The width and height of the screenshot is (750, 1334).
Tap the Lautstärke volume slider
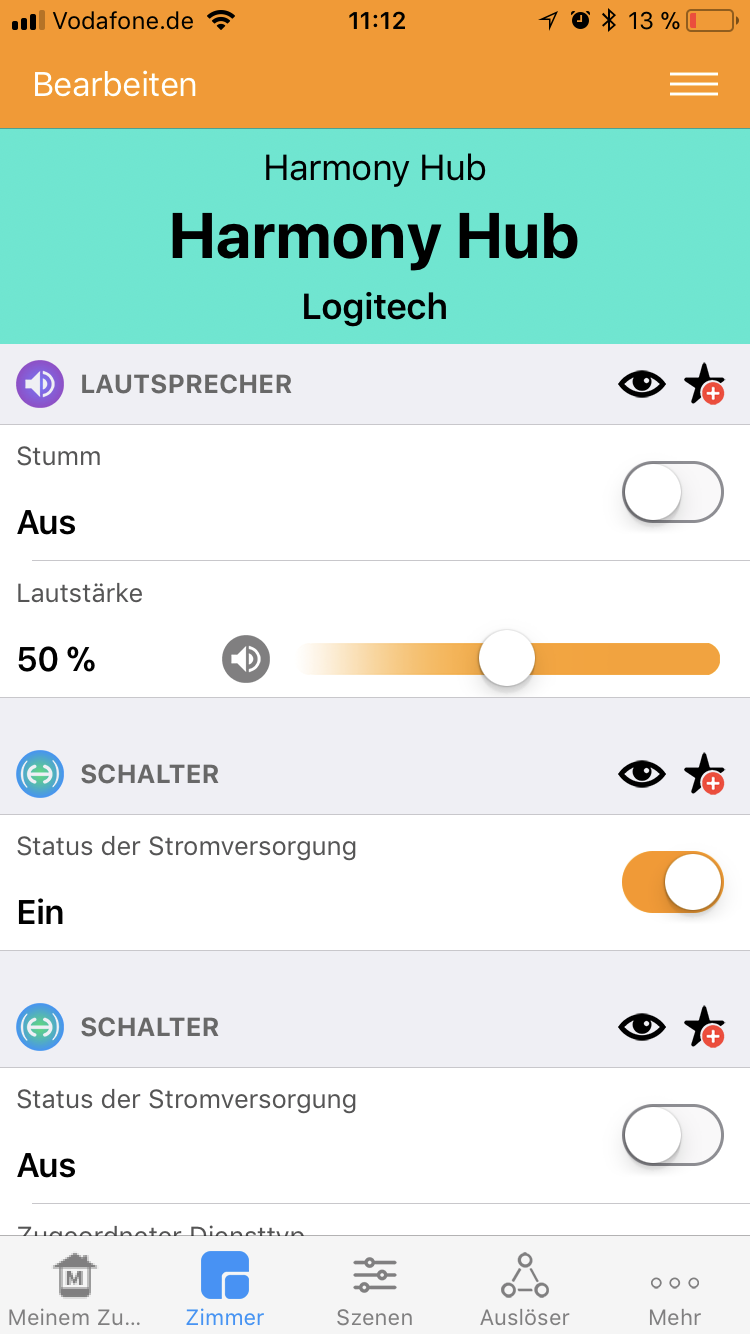(508, 659)
